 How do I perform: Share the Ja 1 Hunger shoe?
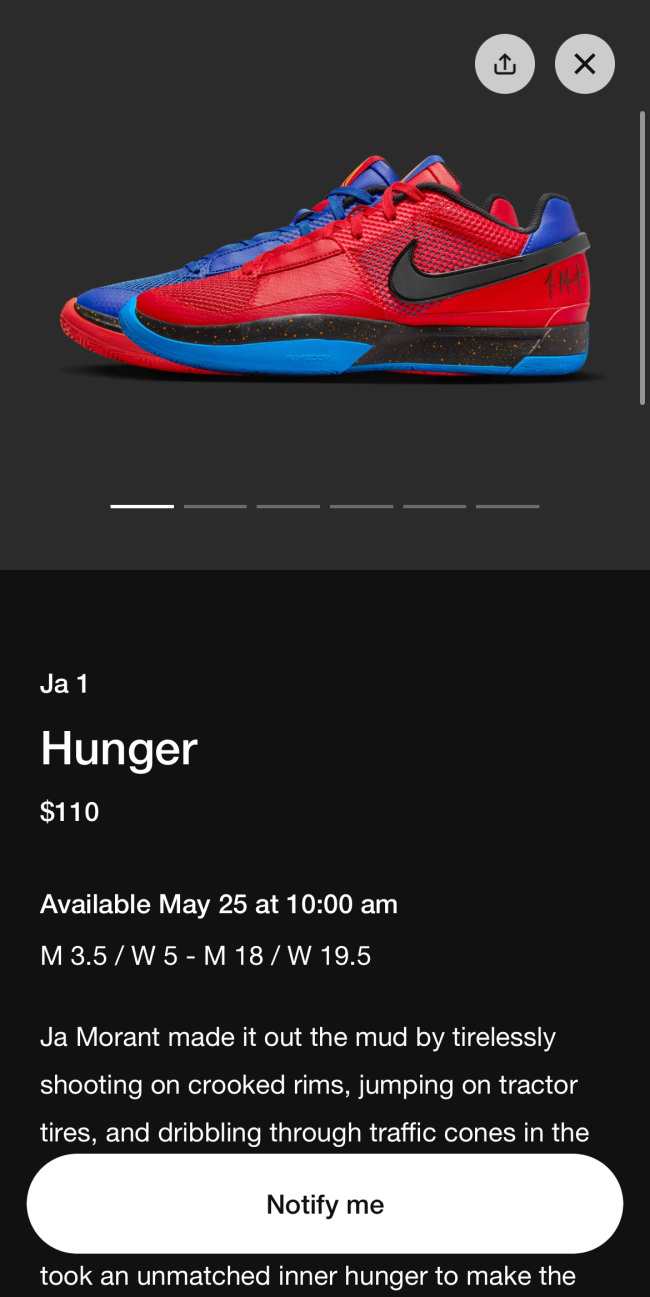tap(505, 64)
